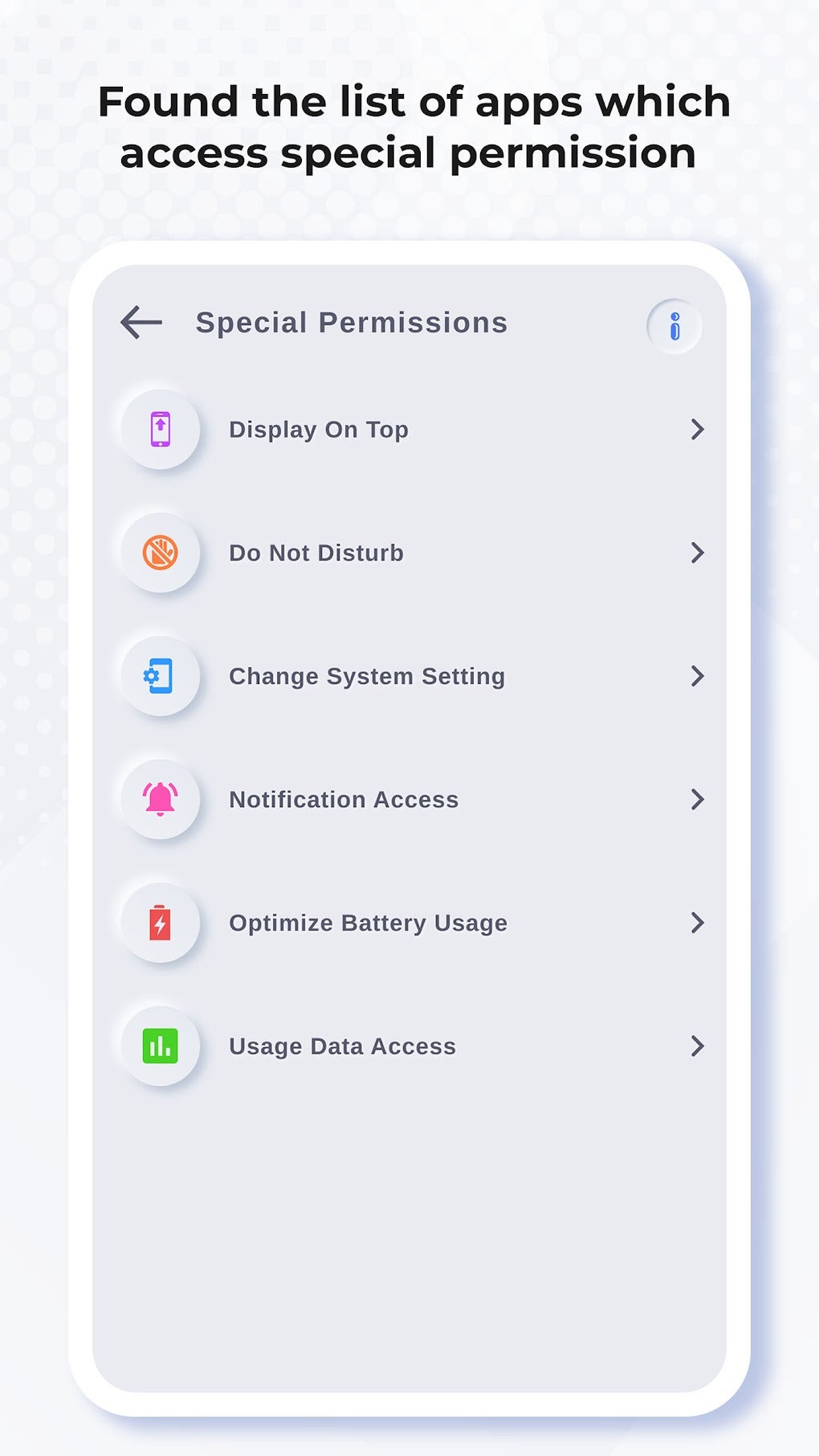819x1456 pixels.
Task: Select the Optimize Battery Usage row
Action: coord(418,923)
